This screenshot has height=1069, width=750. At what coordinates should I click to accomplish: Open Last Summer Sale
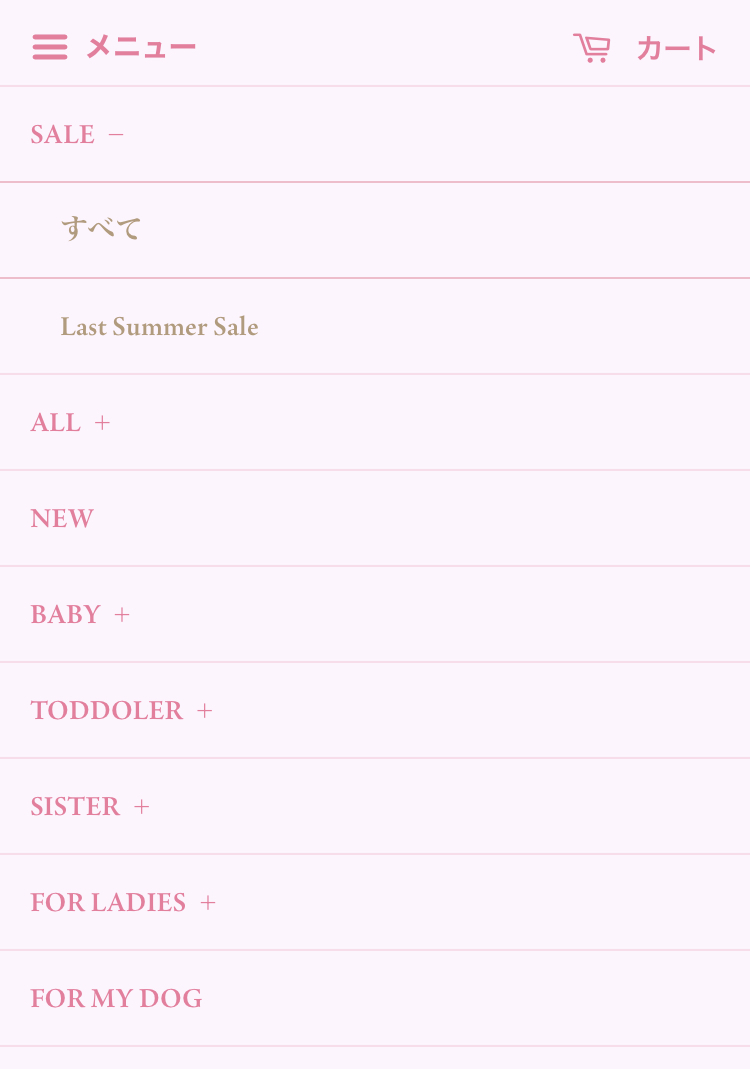click(x=159, y=327)
